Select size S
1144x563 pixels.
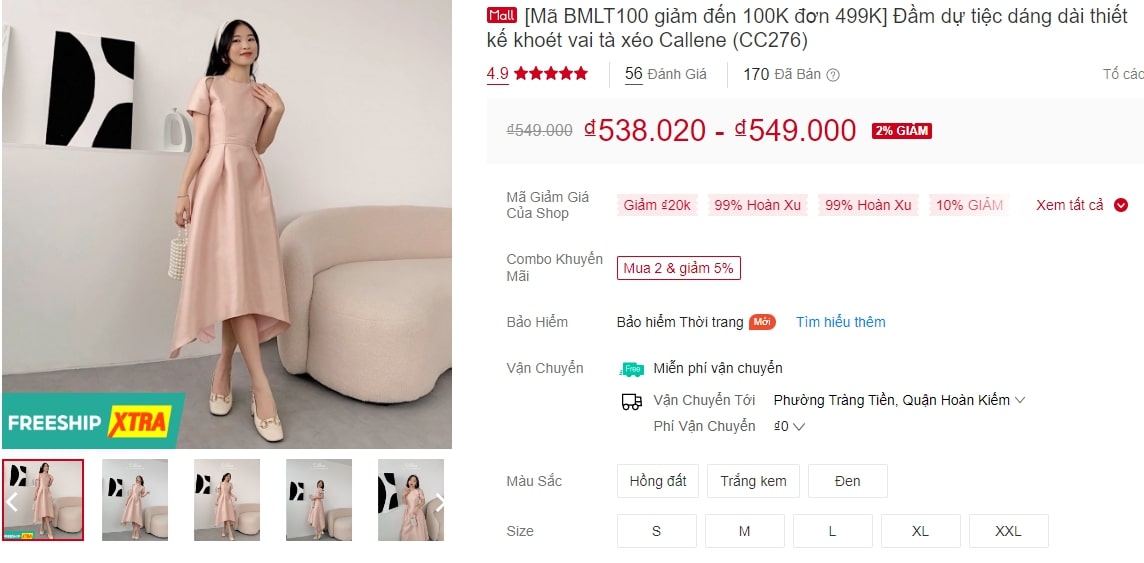tap(656, 531)
